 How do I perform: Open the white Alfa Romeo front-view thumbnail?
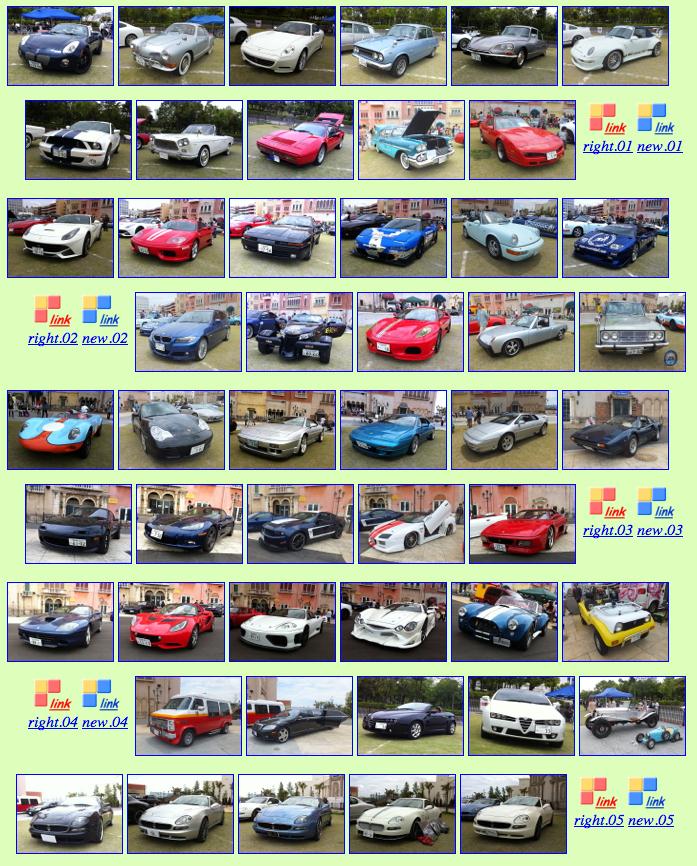pyautogui.click(x=521, y=716)
